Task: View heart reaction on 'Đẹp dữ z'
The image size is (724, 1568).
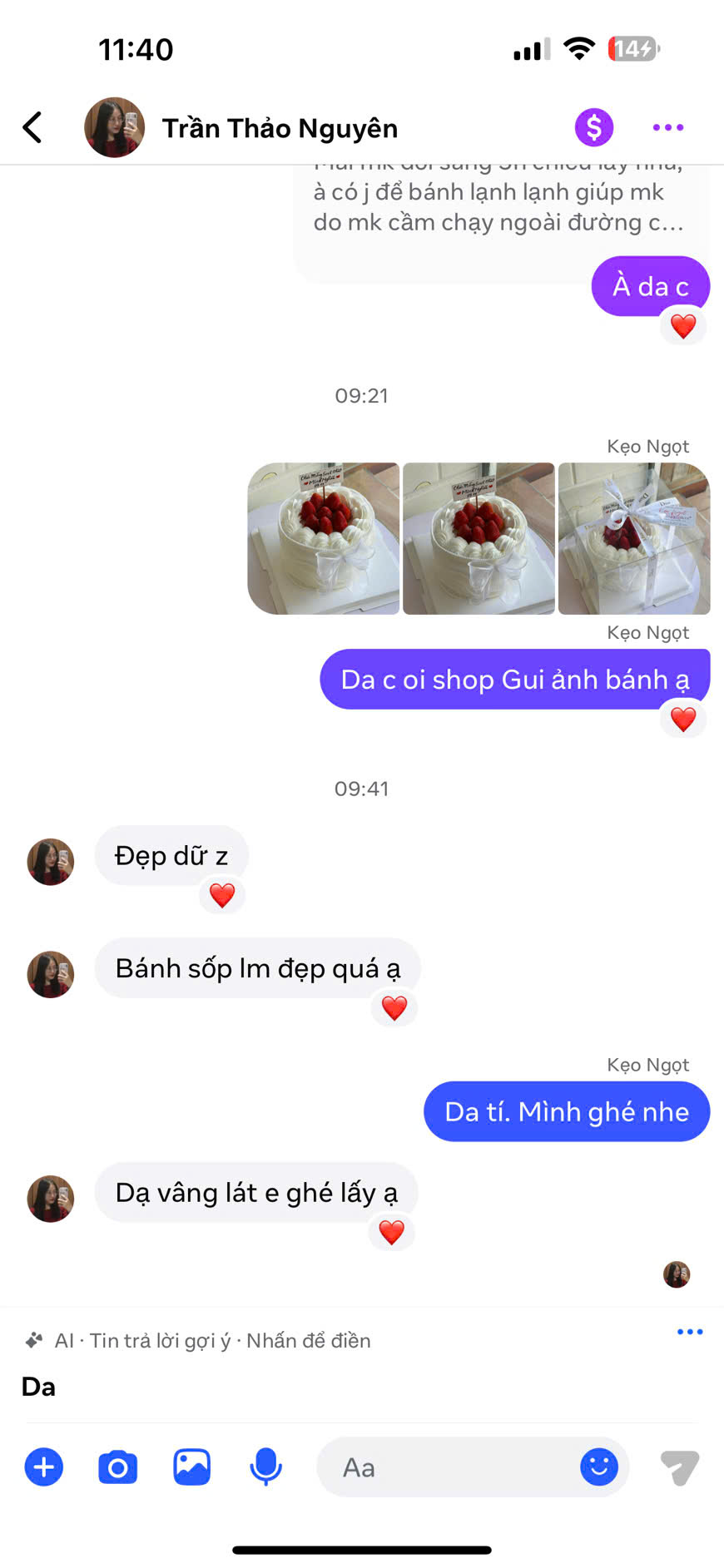Action: pyautogui.click(x=222, y=895)
